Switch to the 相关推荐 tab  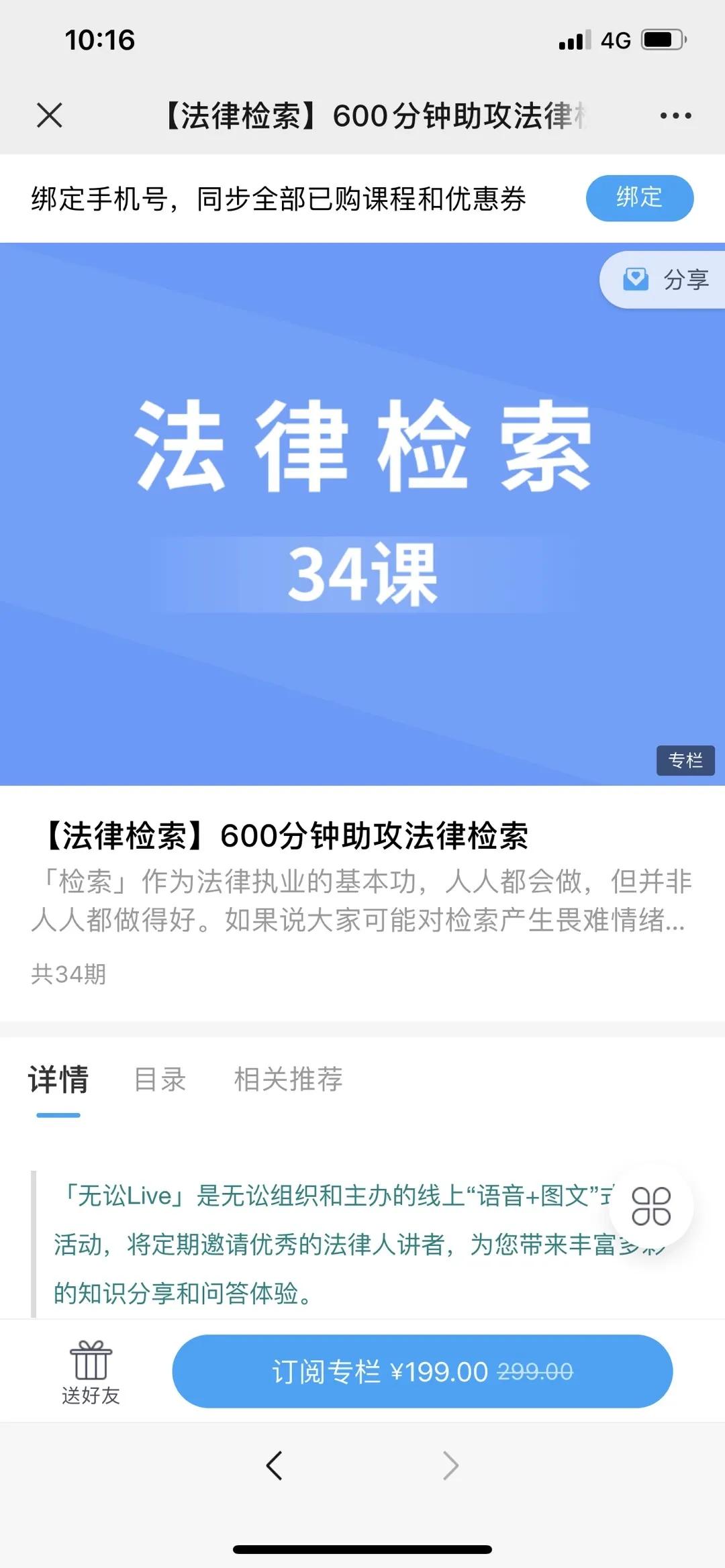coord(288,1080)
